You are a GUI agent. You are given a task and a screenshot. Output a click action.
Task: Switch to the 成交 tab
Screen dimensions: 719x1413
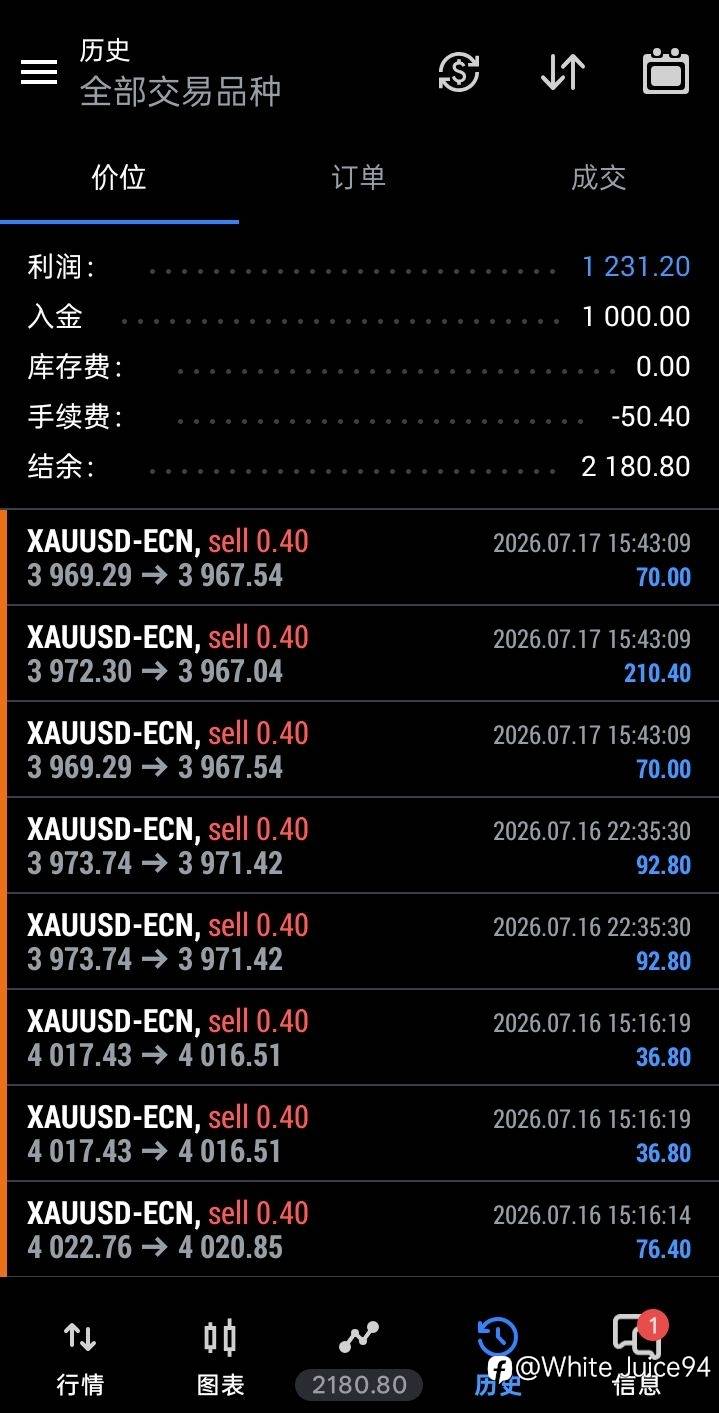coord(599,178)
